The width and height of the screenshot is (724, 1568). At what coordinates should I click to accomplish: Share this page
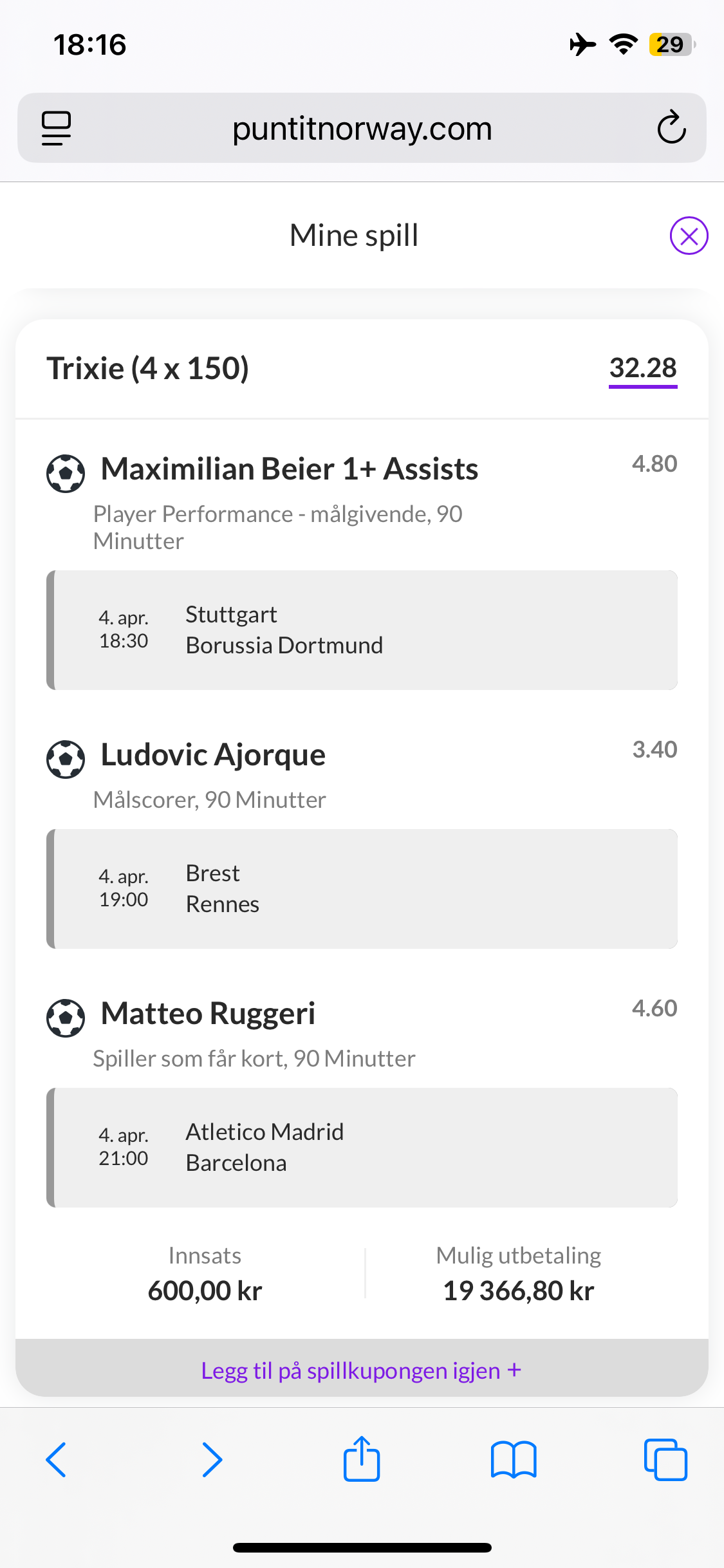tap(362, 1459)
